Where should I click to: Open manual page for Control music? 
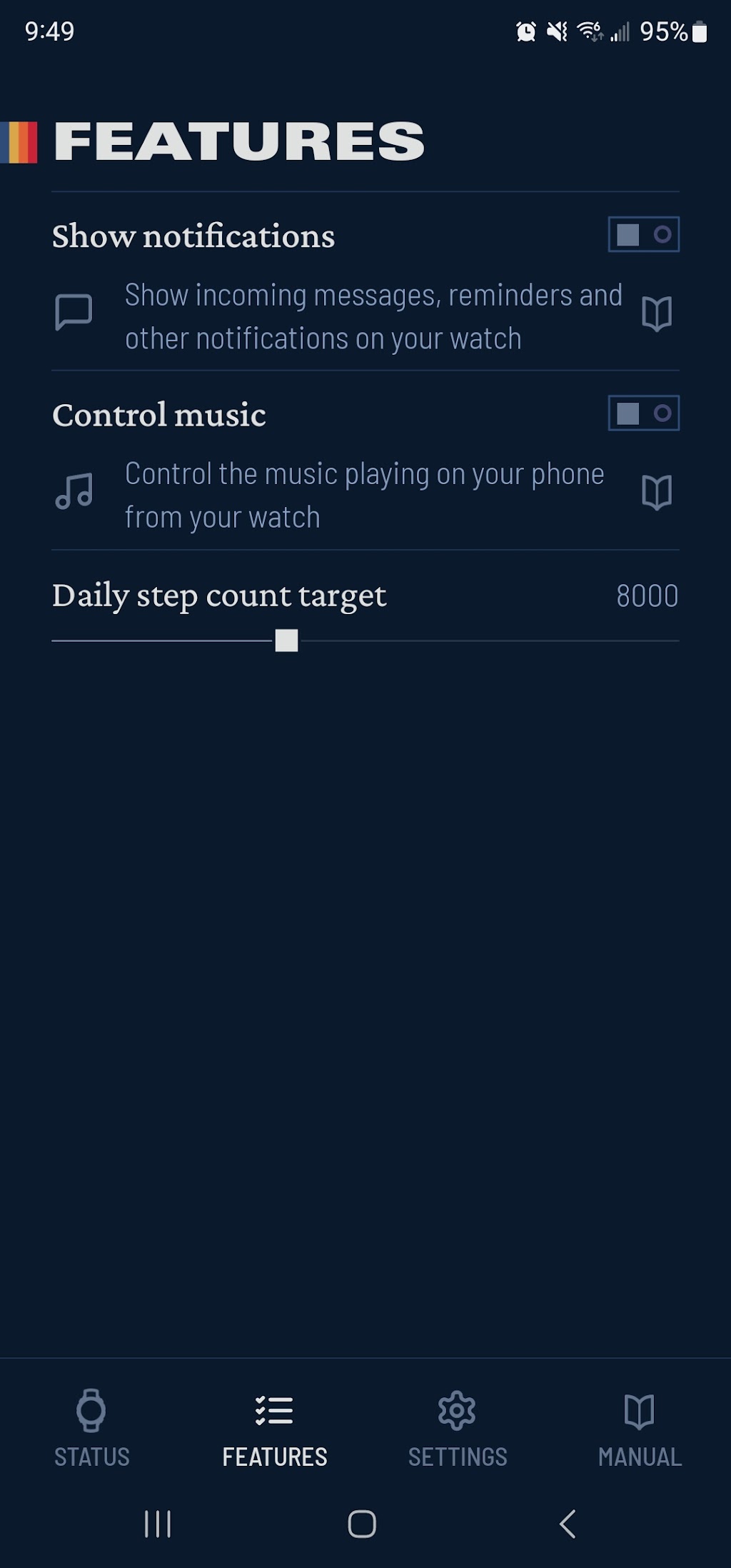pos(657,493)
